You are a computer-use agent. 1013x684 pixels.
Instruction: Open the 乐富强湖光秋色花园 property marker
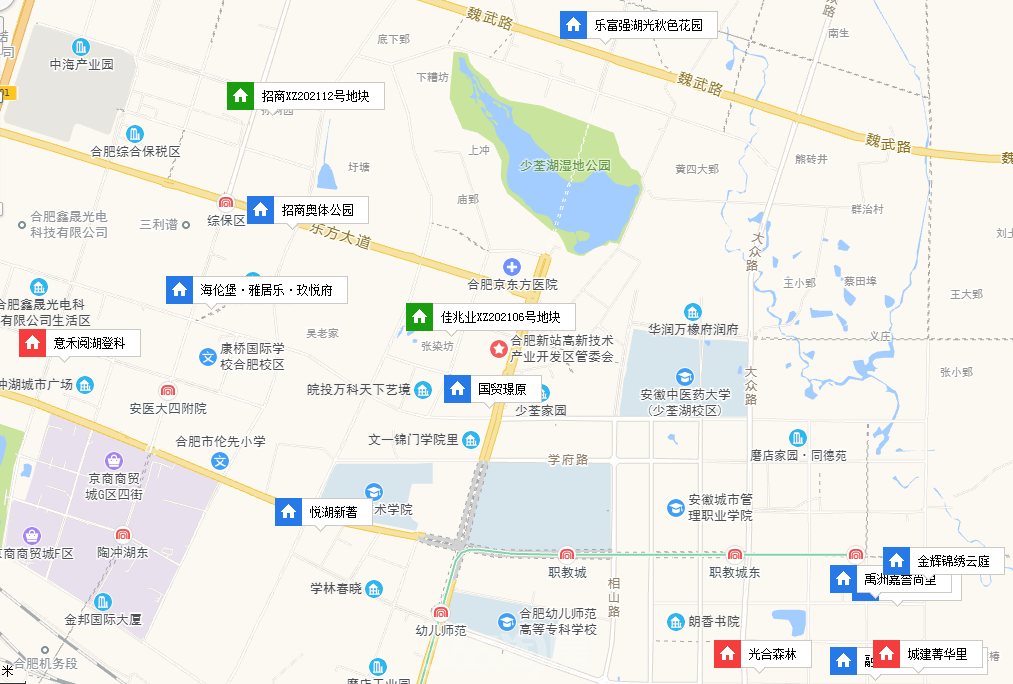638,25
